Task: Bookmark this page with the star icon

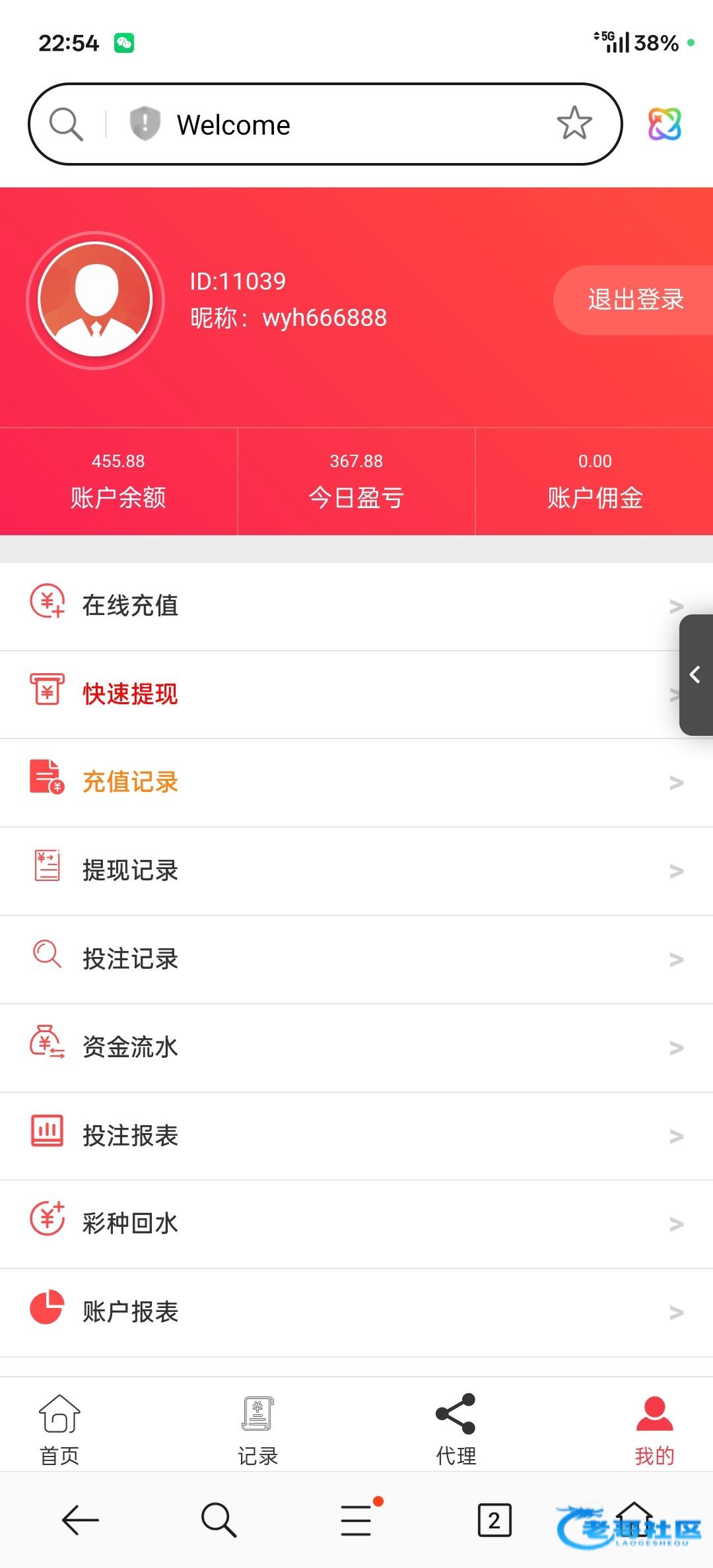Action: (x=574, y=123)
